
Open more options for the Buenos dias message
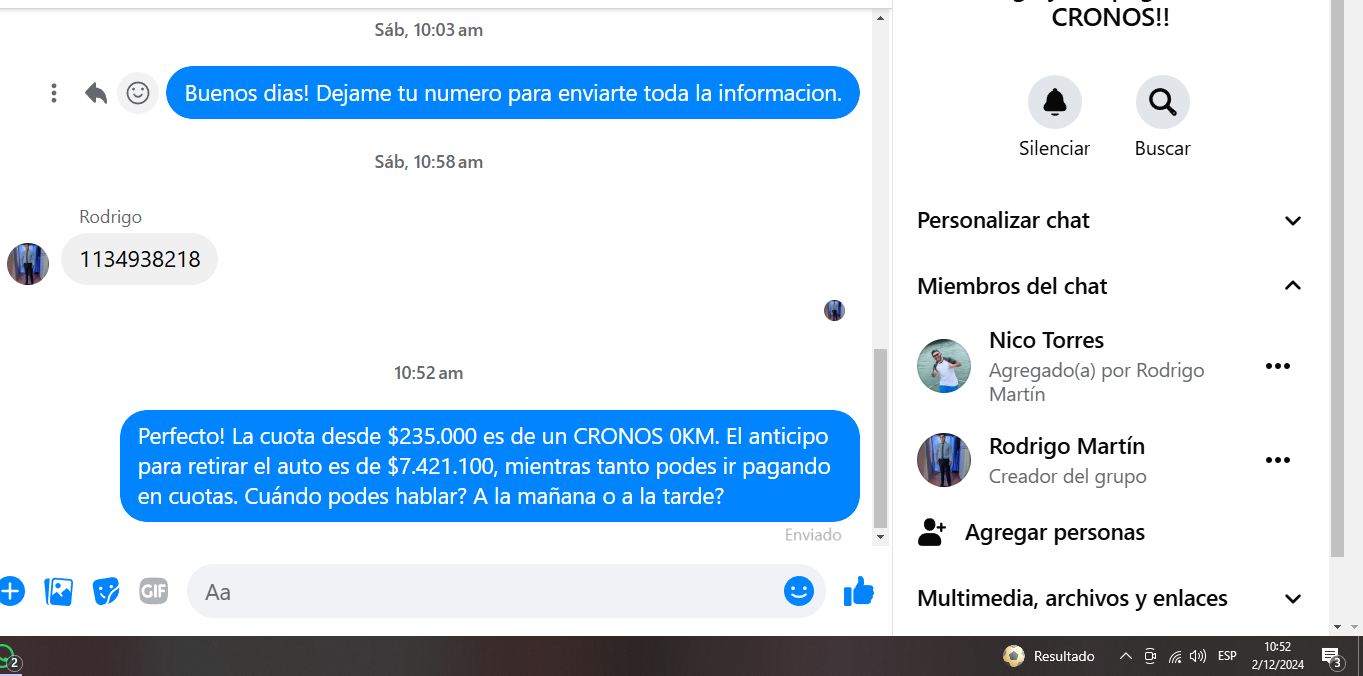(54, 93)
